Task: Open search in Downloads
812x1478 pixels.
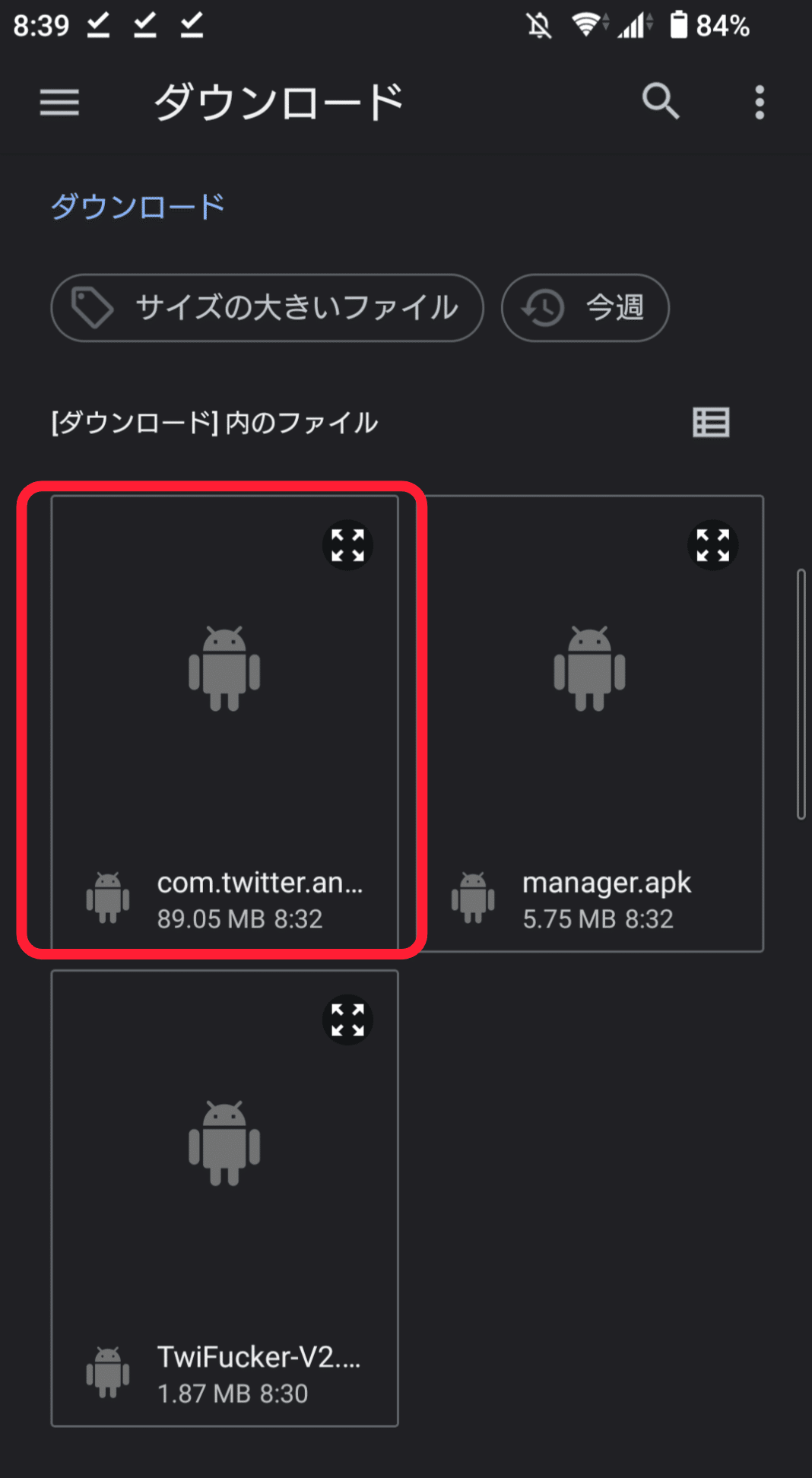Action: pos(660,102)
